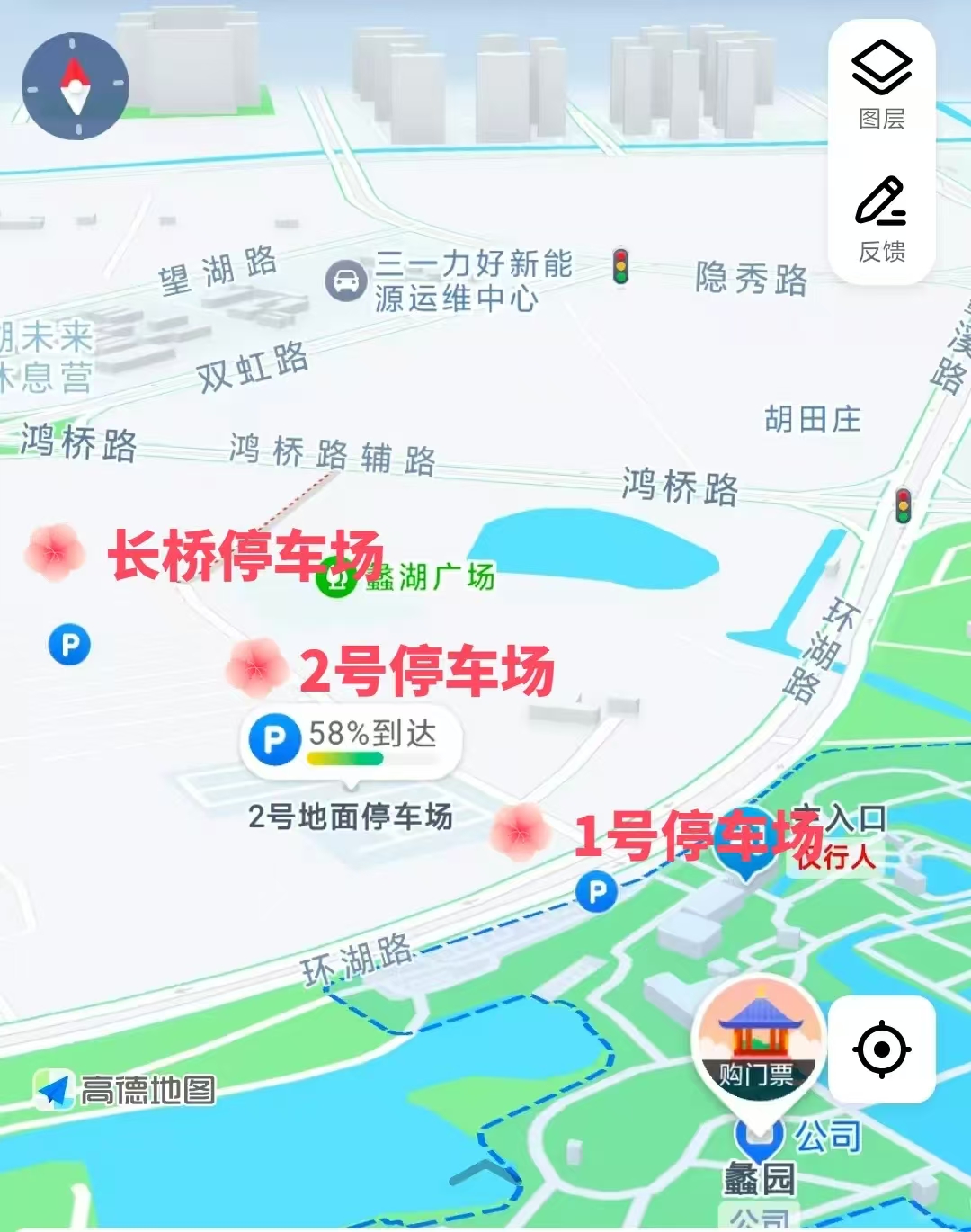The width and height of the screenshot is (971, 1232).
Task: Tap the parking icon beside 环湖路
Action: [596, 892]
